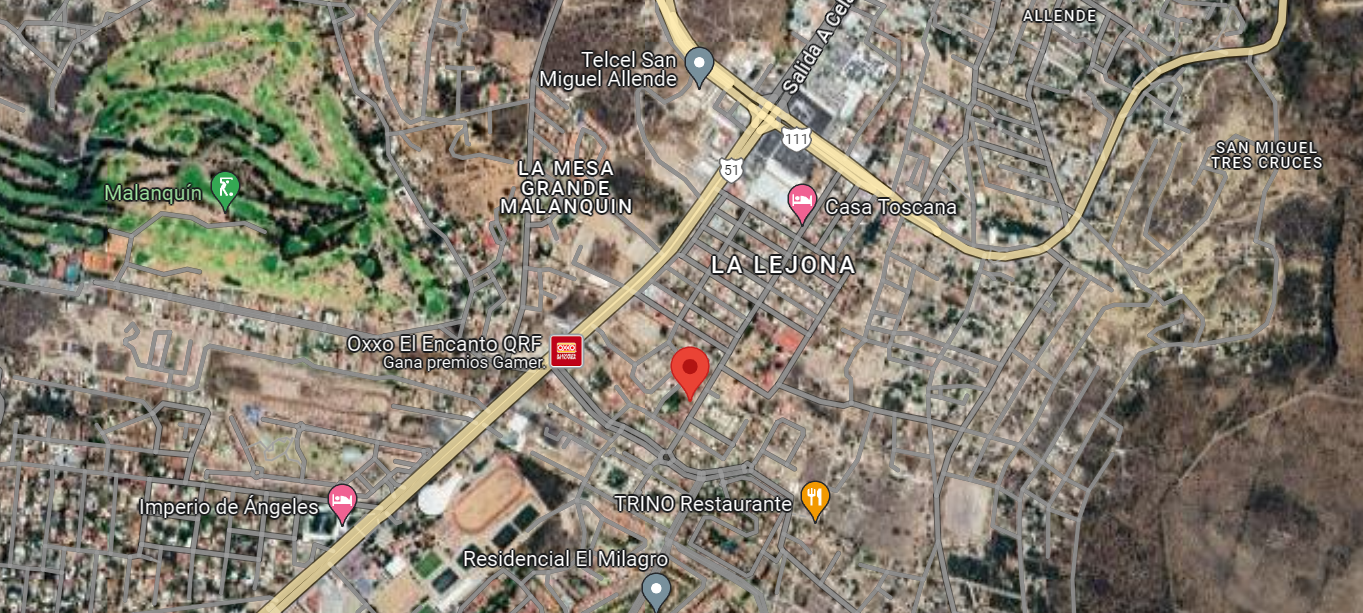Open the TRINO Restaurante marker
This screenshot has height=613, width=1363.
[x=815, y=500]
